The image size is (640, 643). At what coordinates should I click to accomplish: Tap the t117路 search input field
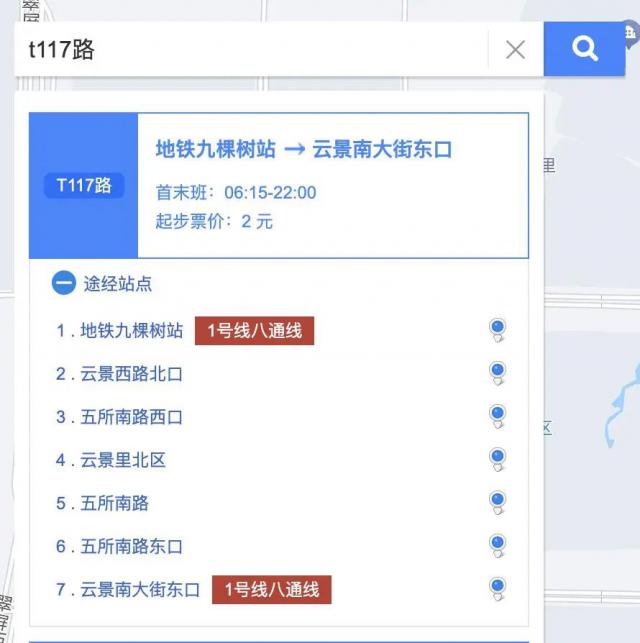(250, 49)
